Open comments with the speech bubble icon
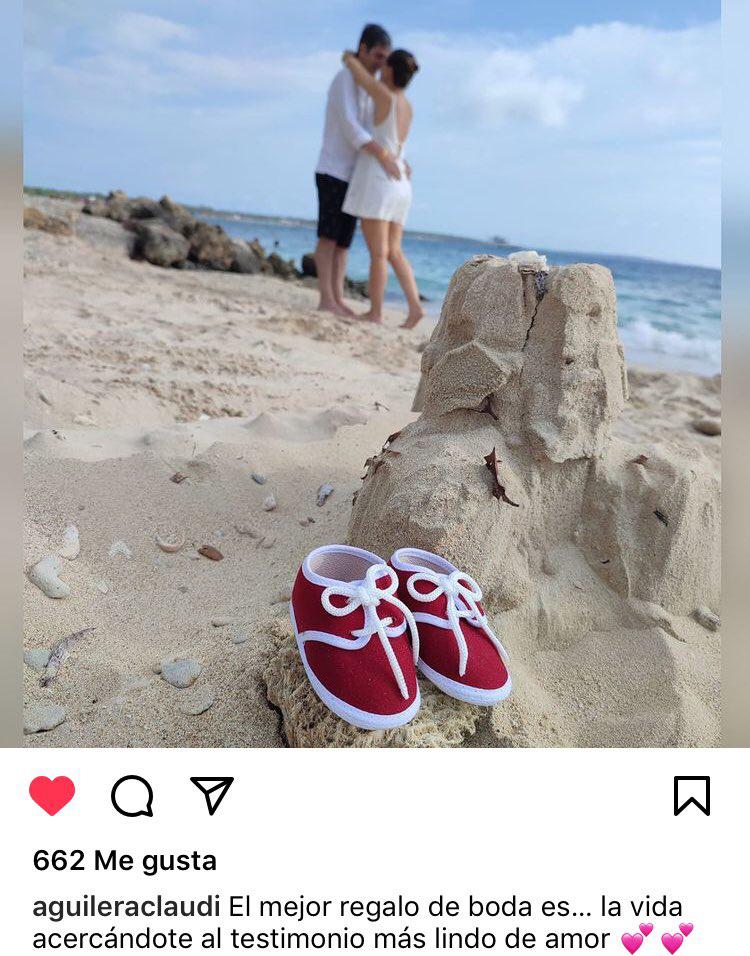Screen dimensions: 750x956 [132, 796]
